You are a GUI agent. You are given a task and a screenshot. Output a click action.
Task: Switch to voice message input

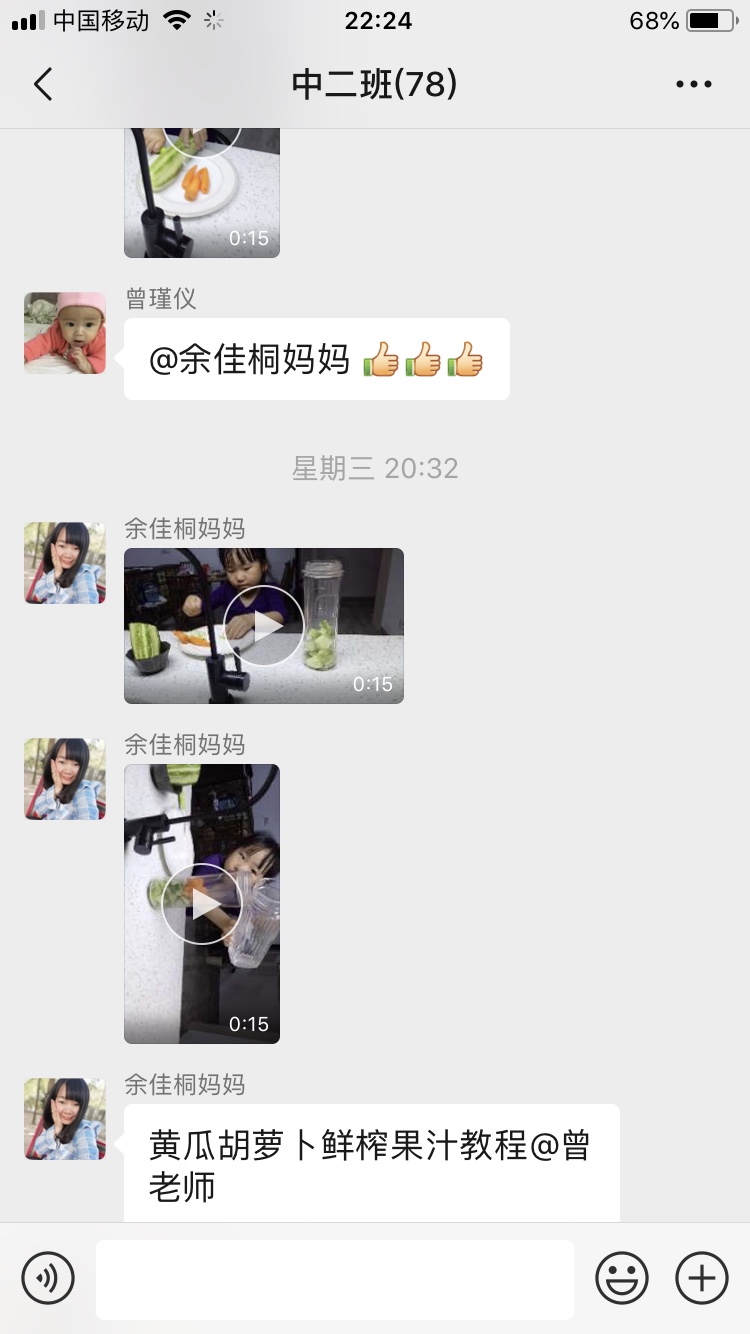click(48, 1277)
